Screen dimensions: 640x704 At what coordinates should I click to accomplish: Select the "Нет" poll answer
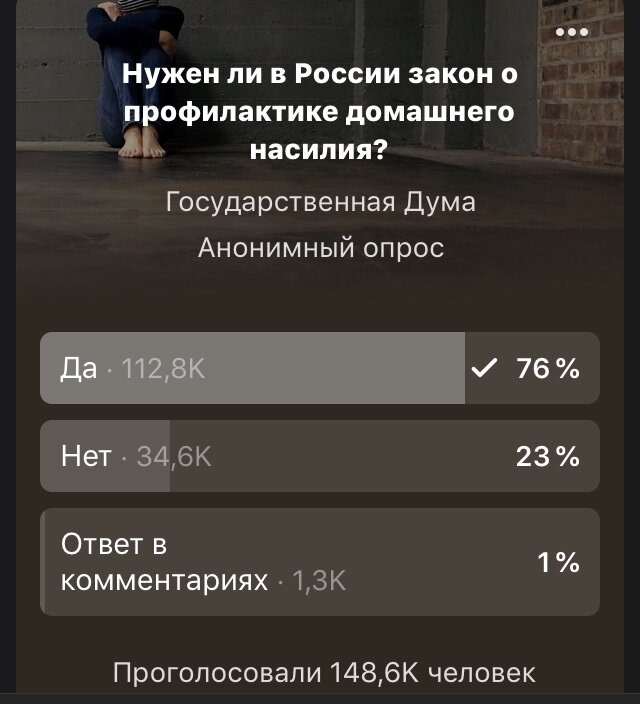click(320, 457)
